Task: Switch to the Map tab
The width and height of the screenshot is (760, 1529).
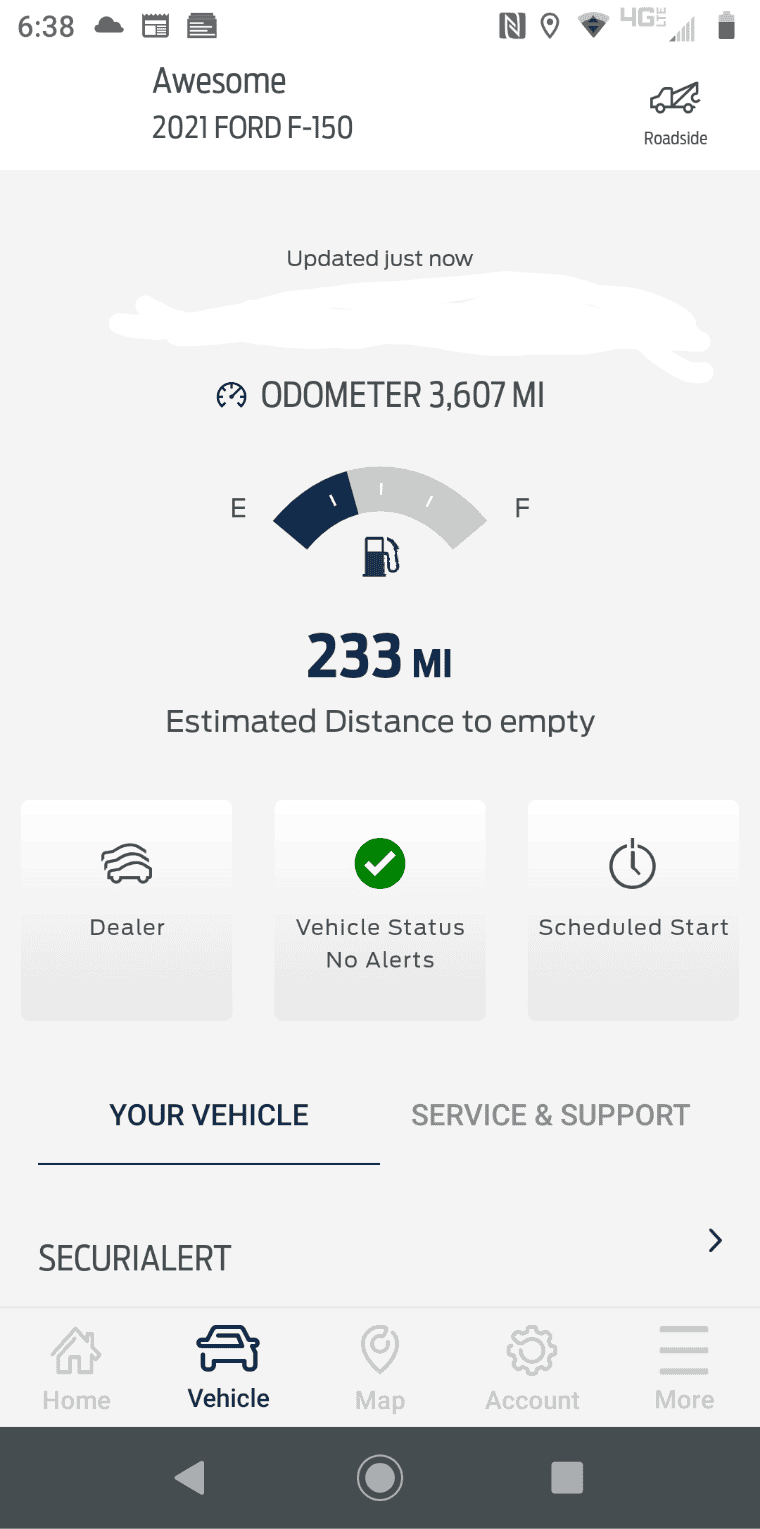Action: click(380, 1368)
